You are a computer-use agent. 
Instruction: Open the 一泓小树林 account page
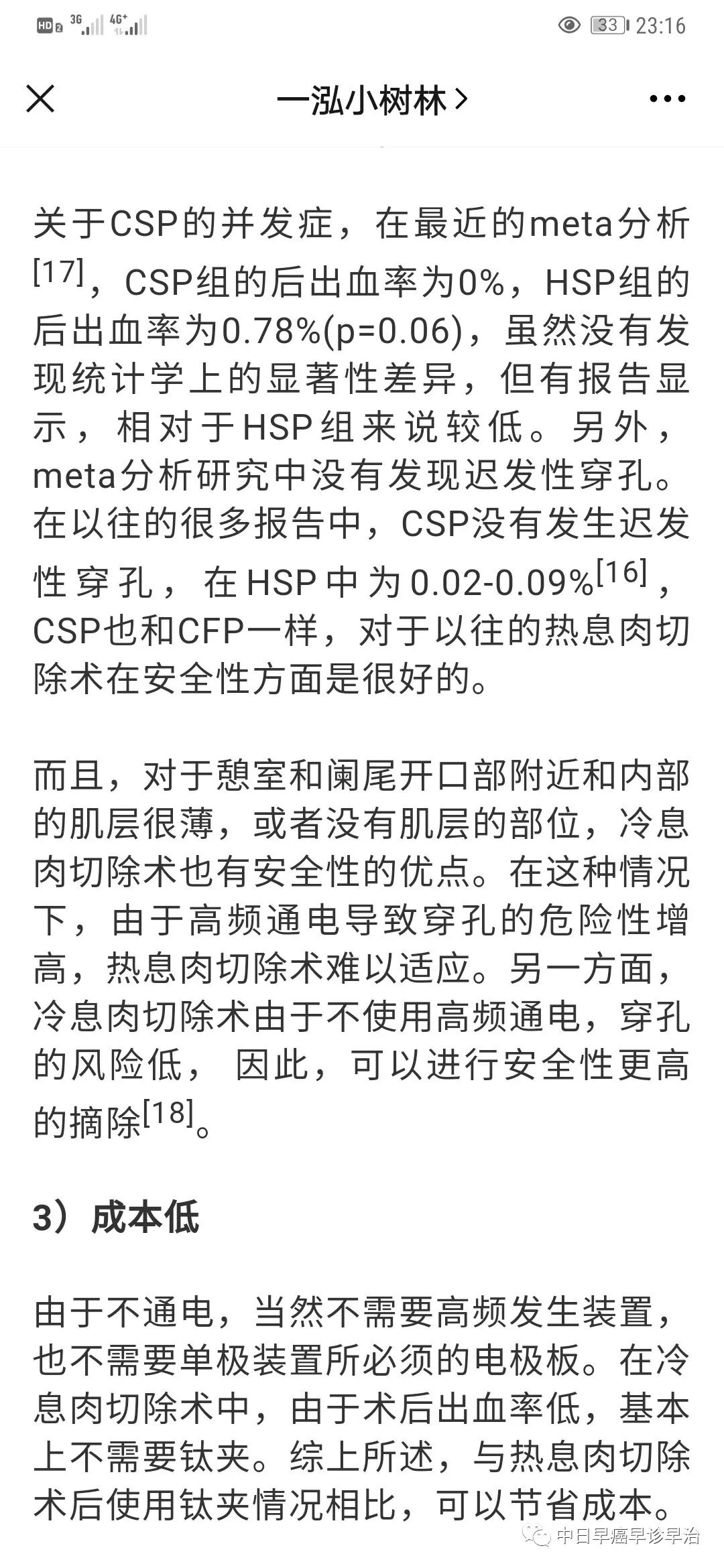(372, 101)
